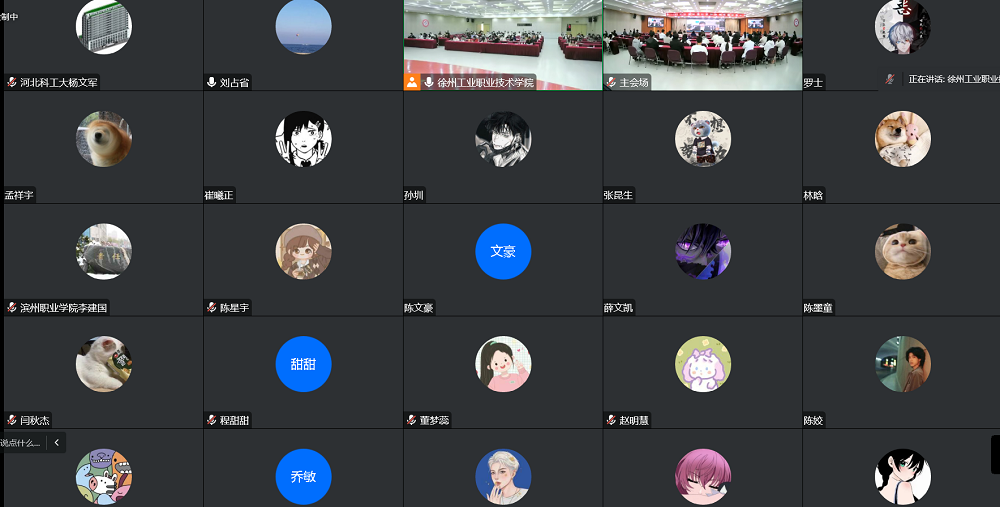Image resolution: width=1000 pixels, height=507 pixels.
Task: Collapse the chat box with the arrow
Action: pos(56,442)
